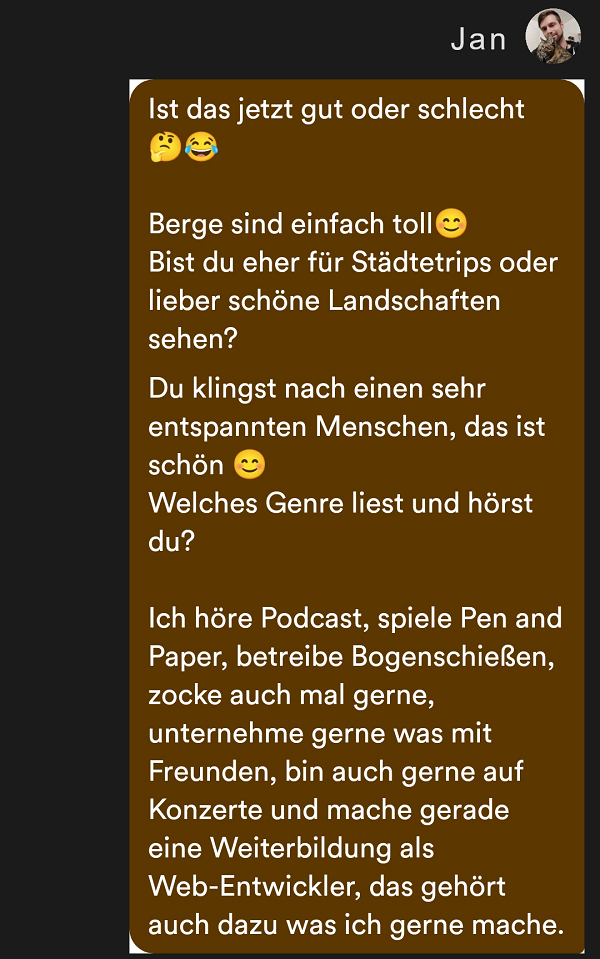Open Jan's profile picture avatar

click(553, 37)
